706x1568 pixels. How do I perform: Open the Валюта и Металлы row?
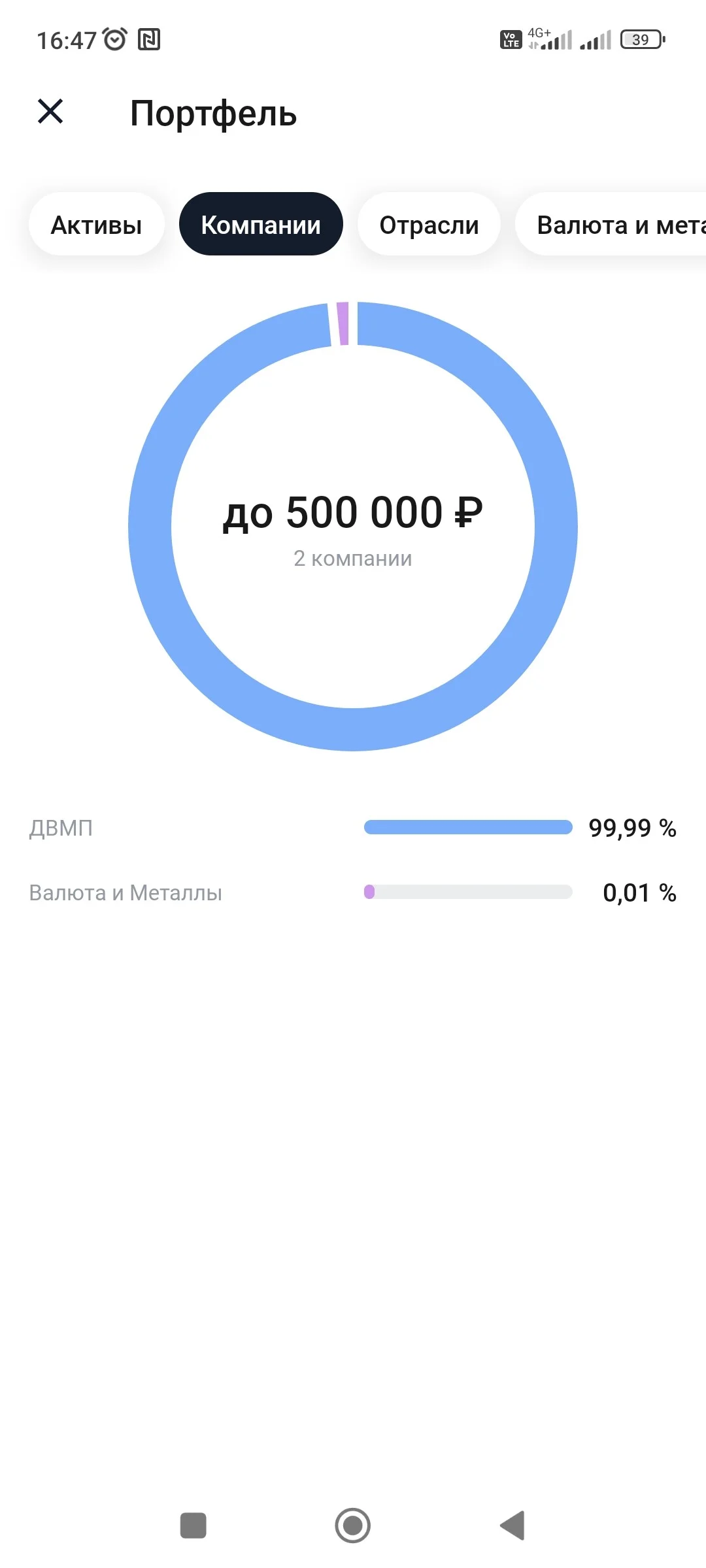tap(353, 892)
